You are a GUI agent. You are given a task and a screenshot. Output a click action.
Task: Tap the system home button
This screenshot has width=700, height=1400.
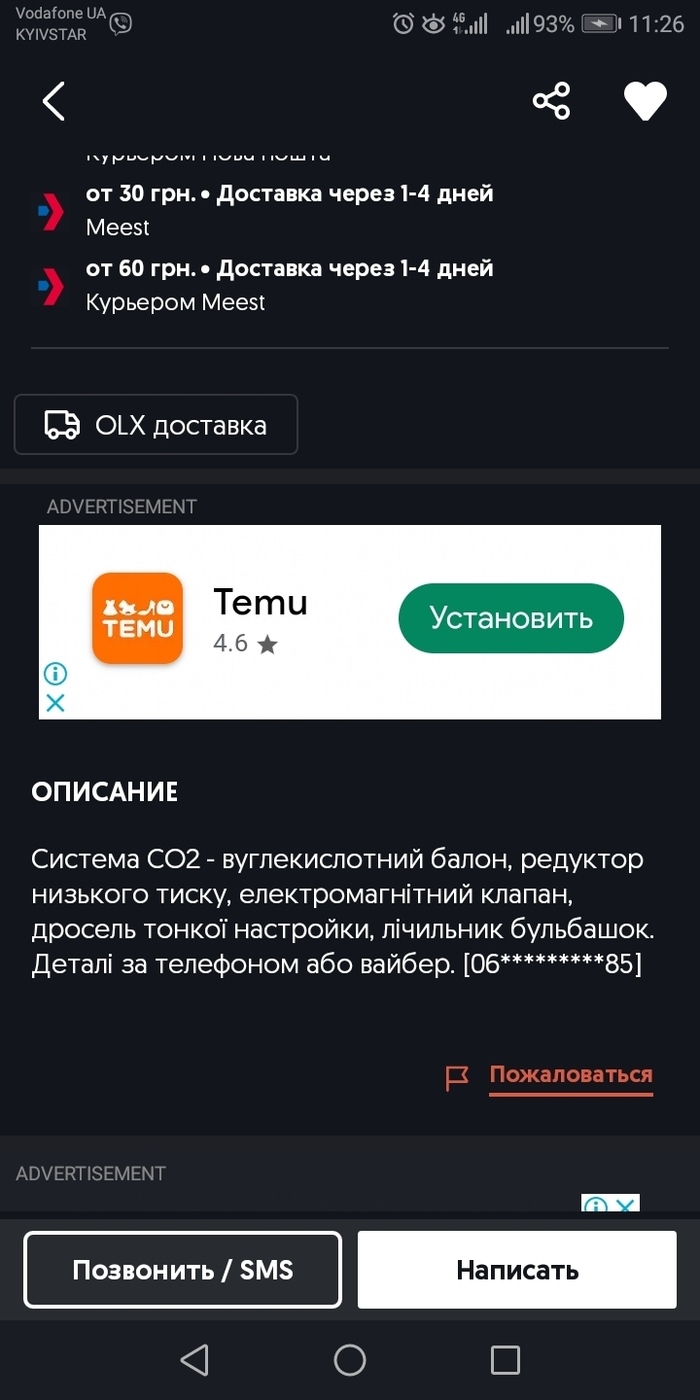click(x=350, y=1360)
